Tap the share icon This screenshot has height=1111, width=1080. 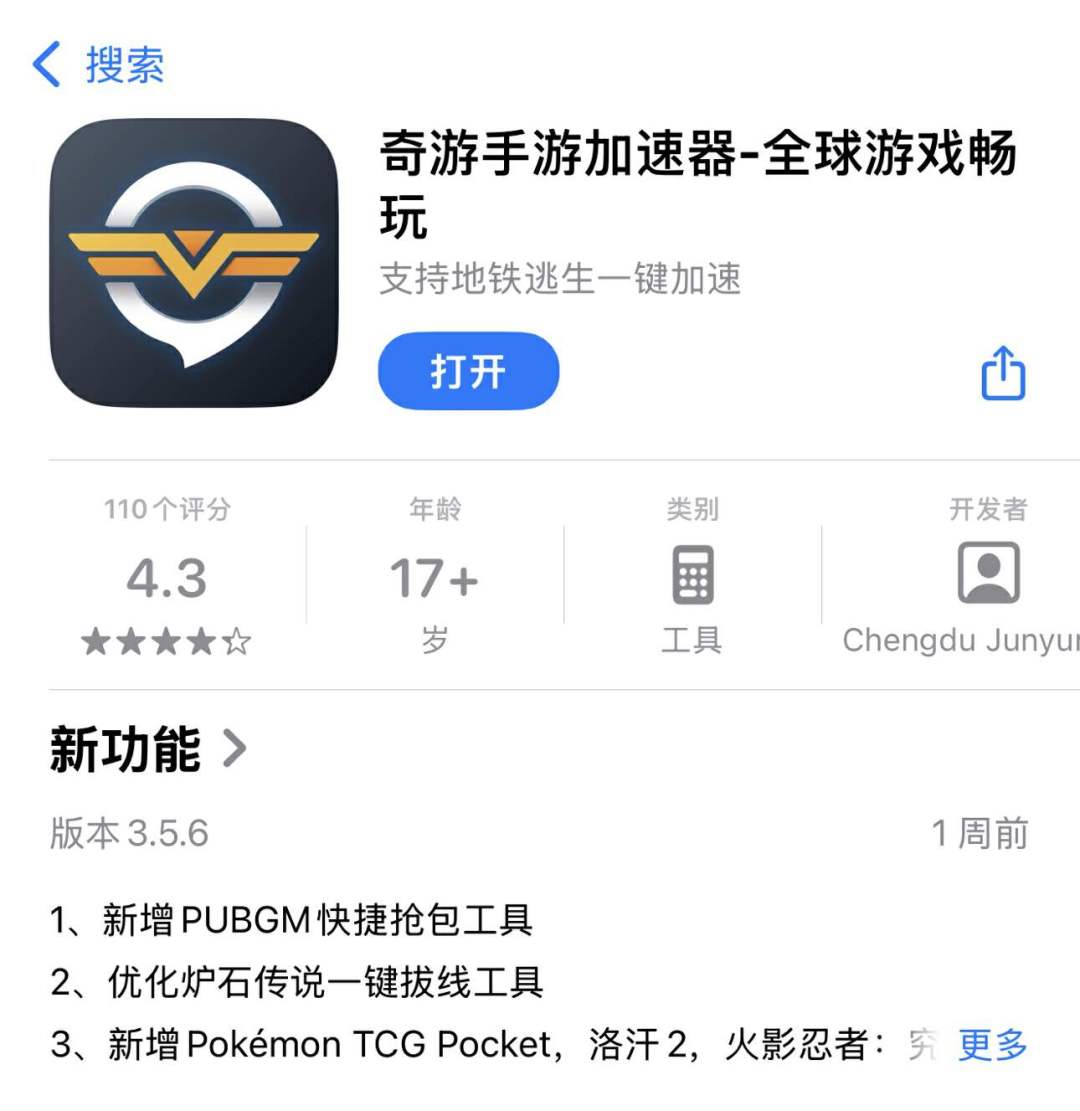pos(1002,372)
